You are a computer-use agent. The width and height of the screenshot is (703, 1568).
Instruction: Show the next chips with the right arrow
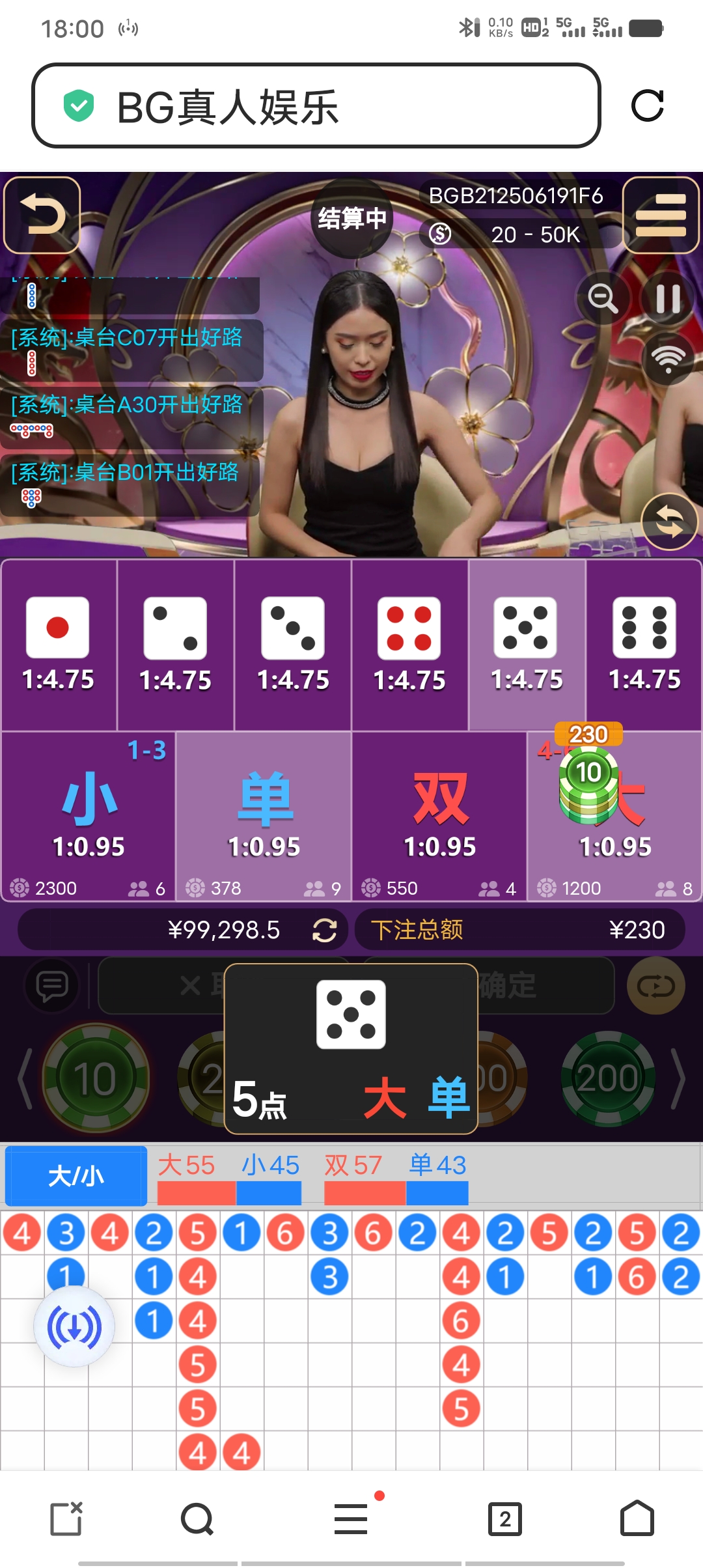pyautogui.click(x=679, y=1078)
